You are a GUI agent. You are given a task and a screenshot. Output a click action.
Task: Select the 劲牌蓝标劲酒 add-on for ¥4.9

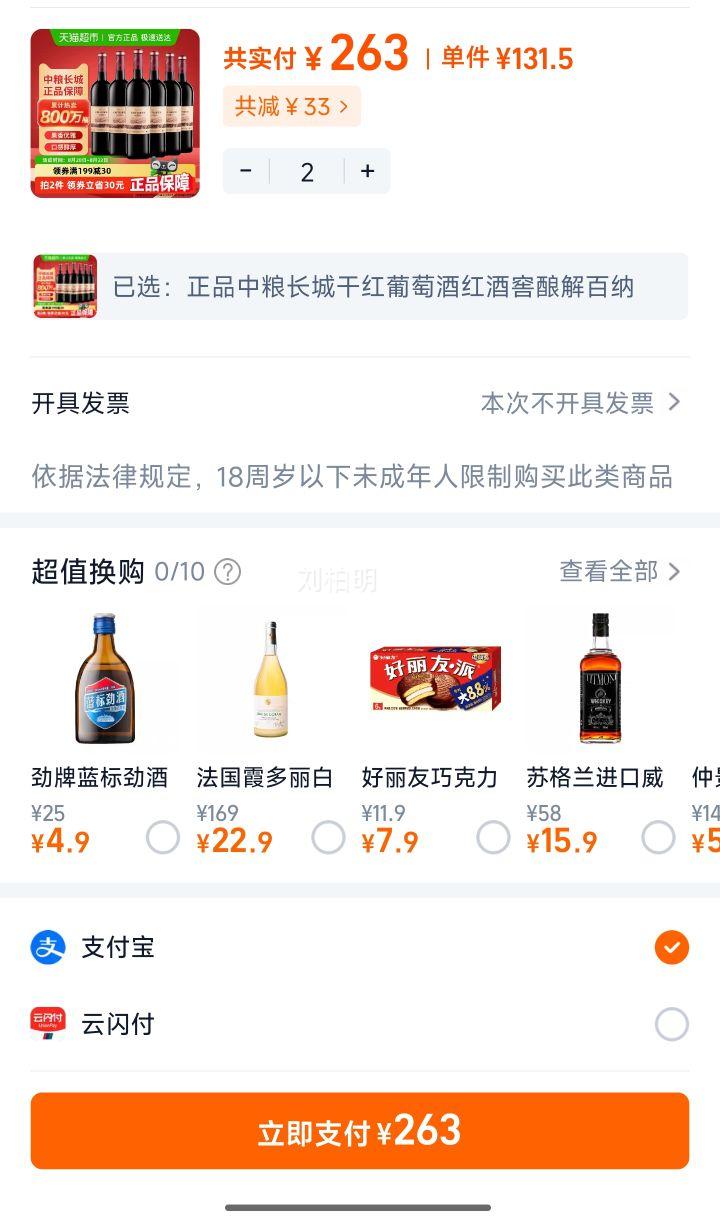(163, 837)
